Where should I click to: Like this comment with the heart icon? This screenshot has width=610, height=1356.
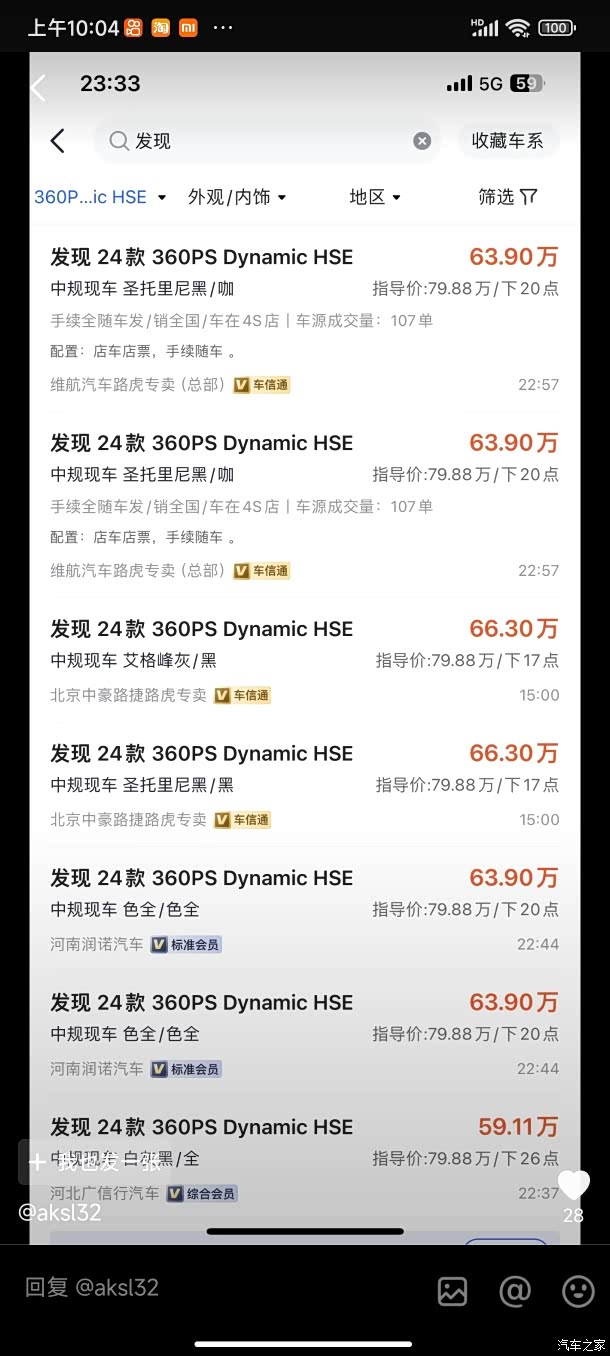click(x=573, y=1186)
